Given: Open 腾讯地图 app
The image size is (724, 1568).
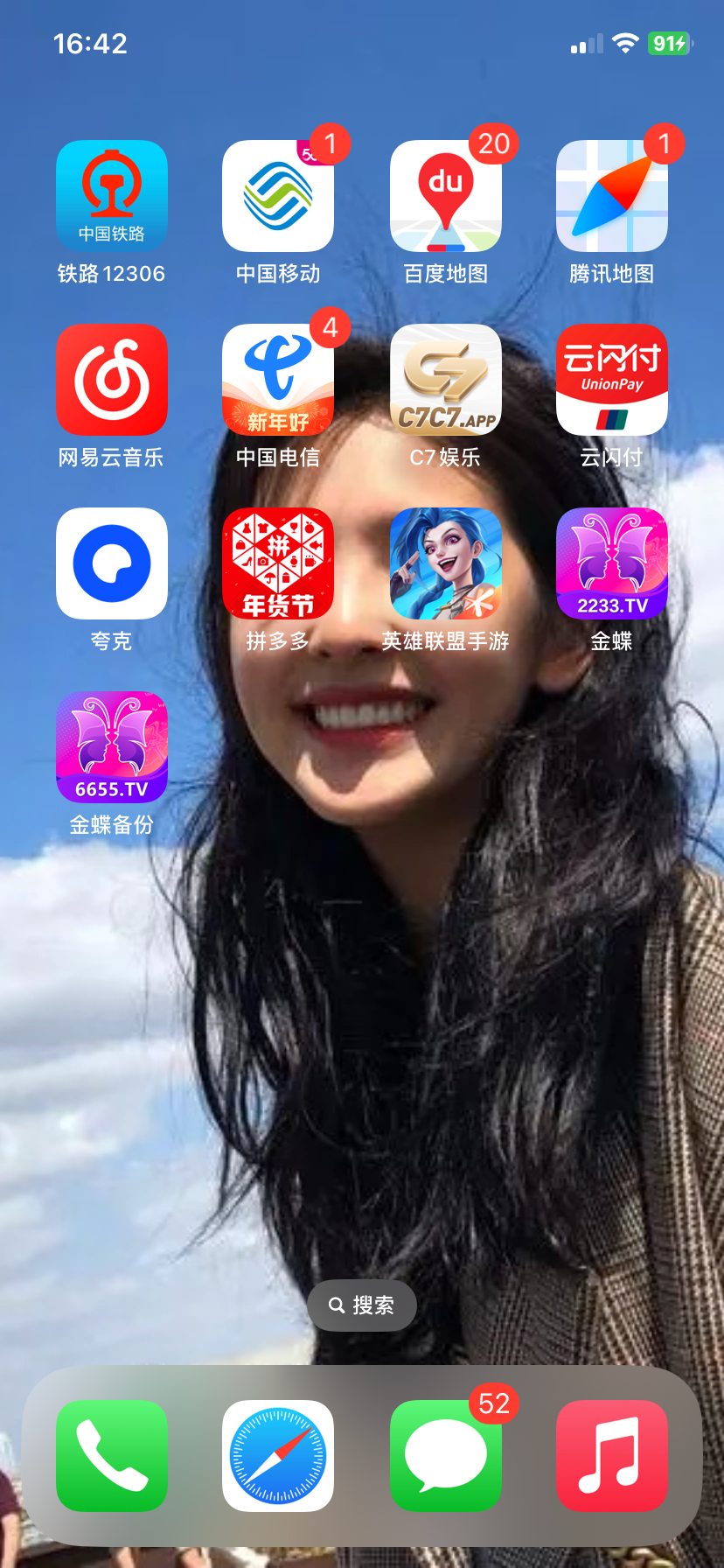Looking at the screenshot, I should click(x=612, y=196).
